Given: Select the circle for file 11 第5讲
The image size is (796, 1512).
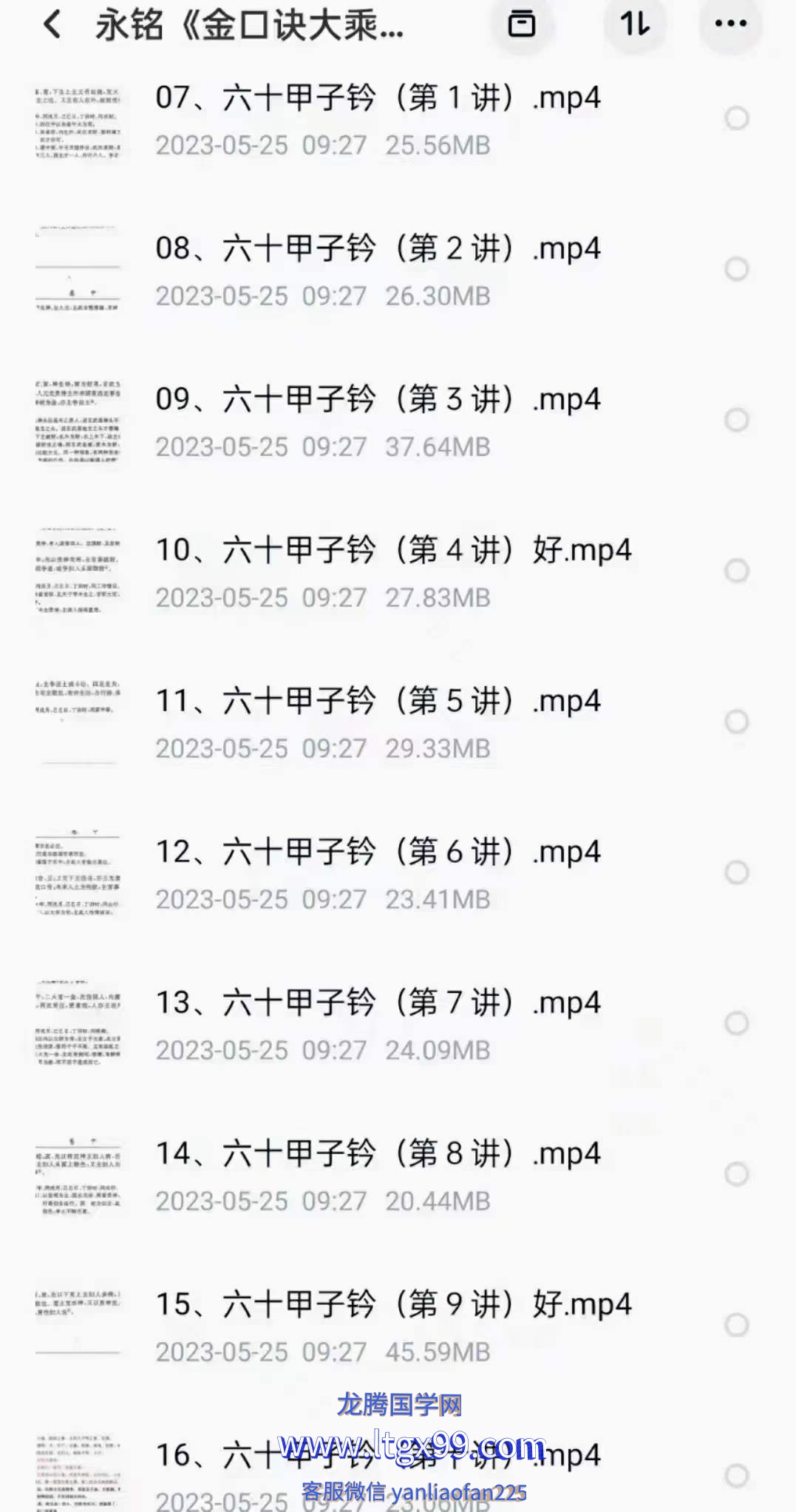Looking at the screenshot, I should 736,722.
